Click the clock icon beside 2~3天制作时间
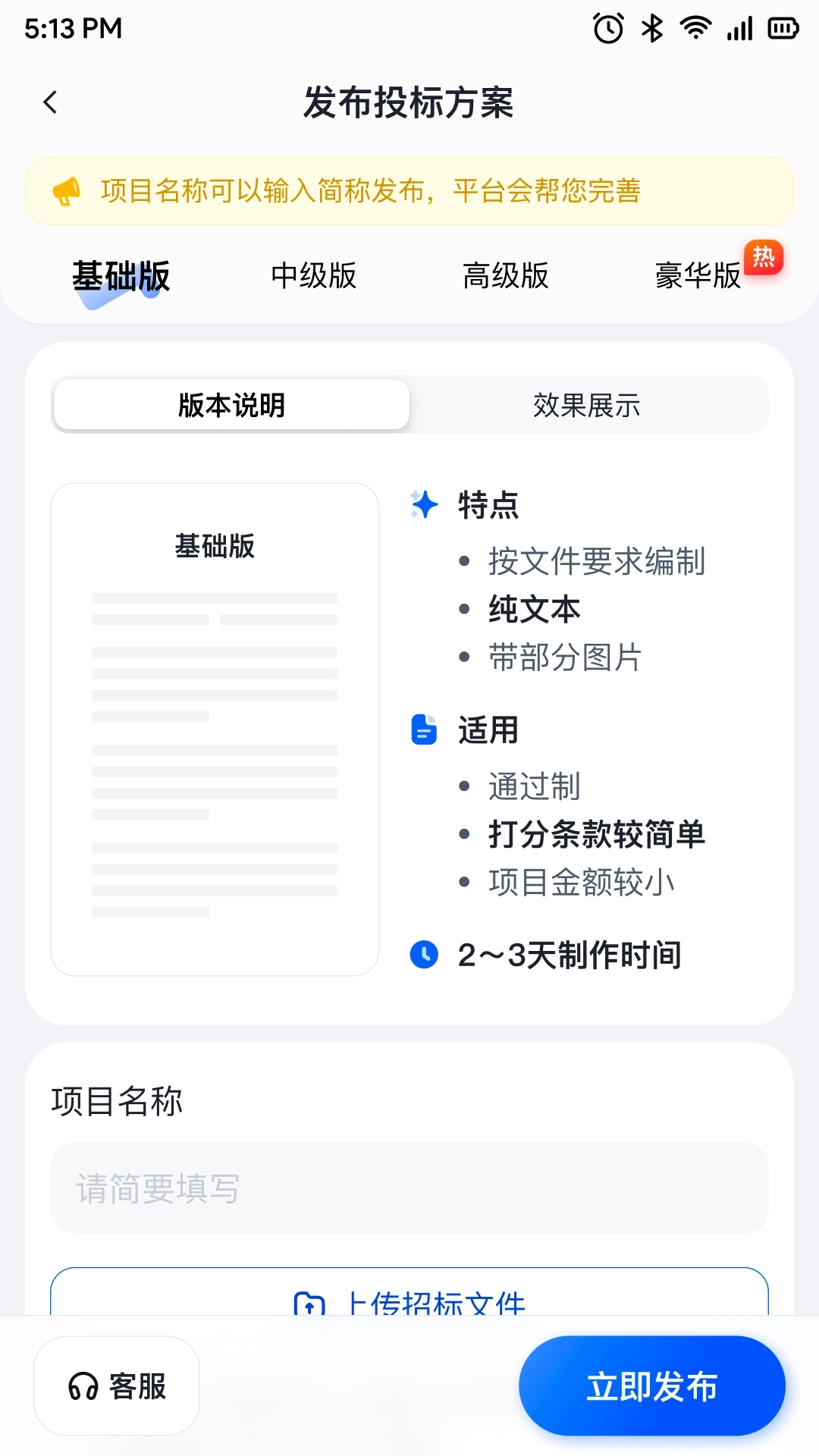Image resolution: width=819 pixels, height=1456 pixels. [424, 955]
